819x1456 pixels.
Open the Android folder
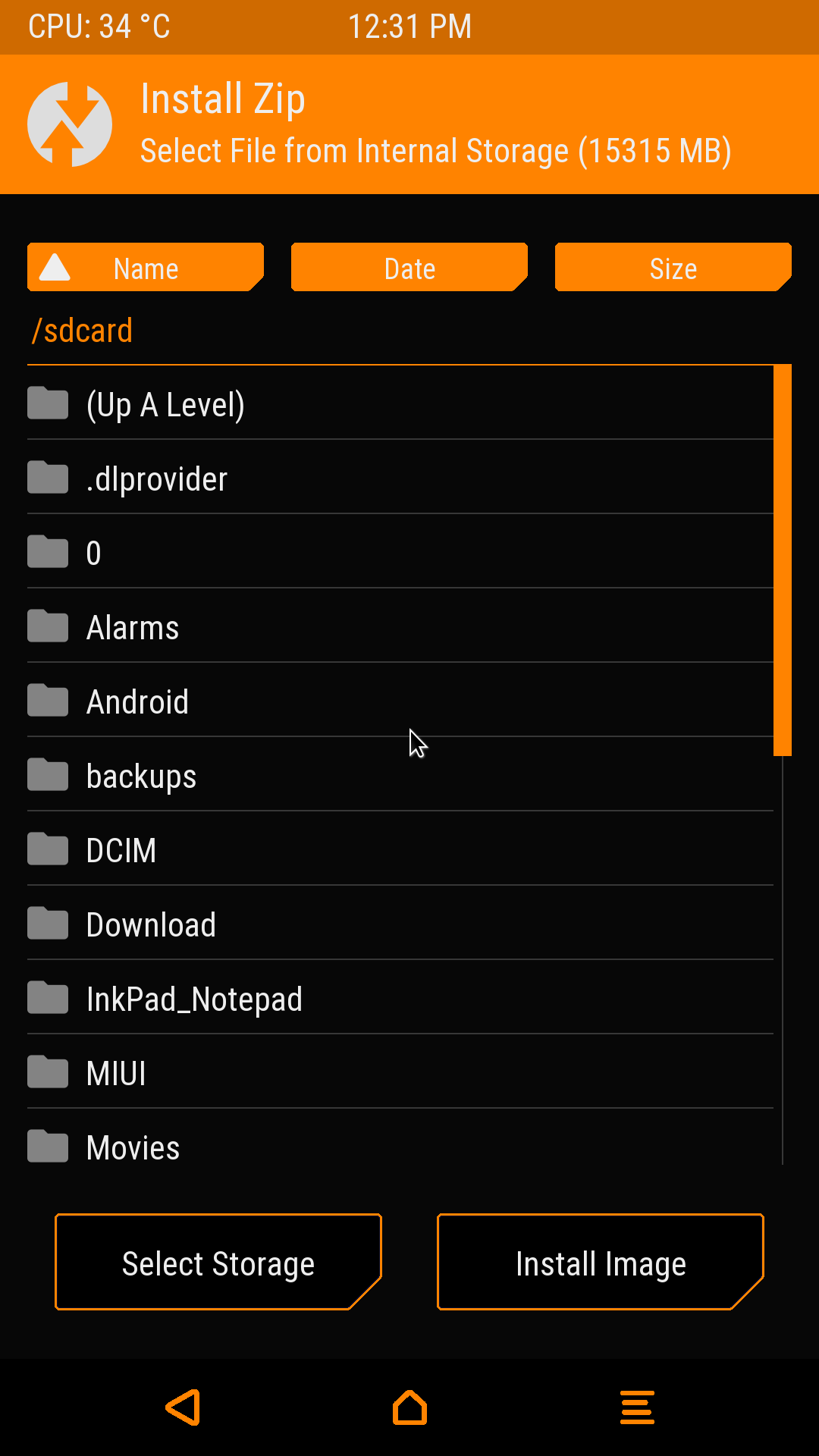(137, 701)
